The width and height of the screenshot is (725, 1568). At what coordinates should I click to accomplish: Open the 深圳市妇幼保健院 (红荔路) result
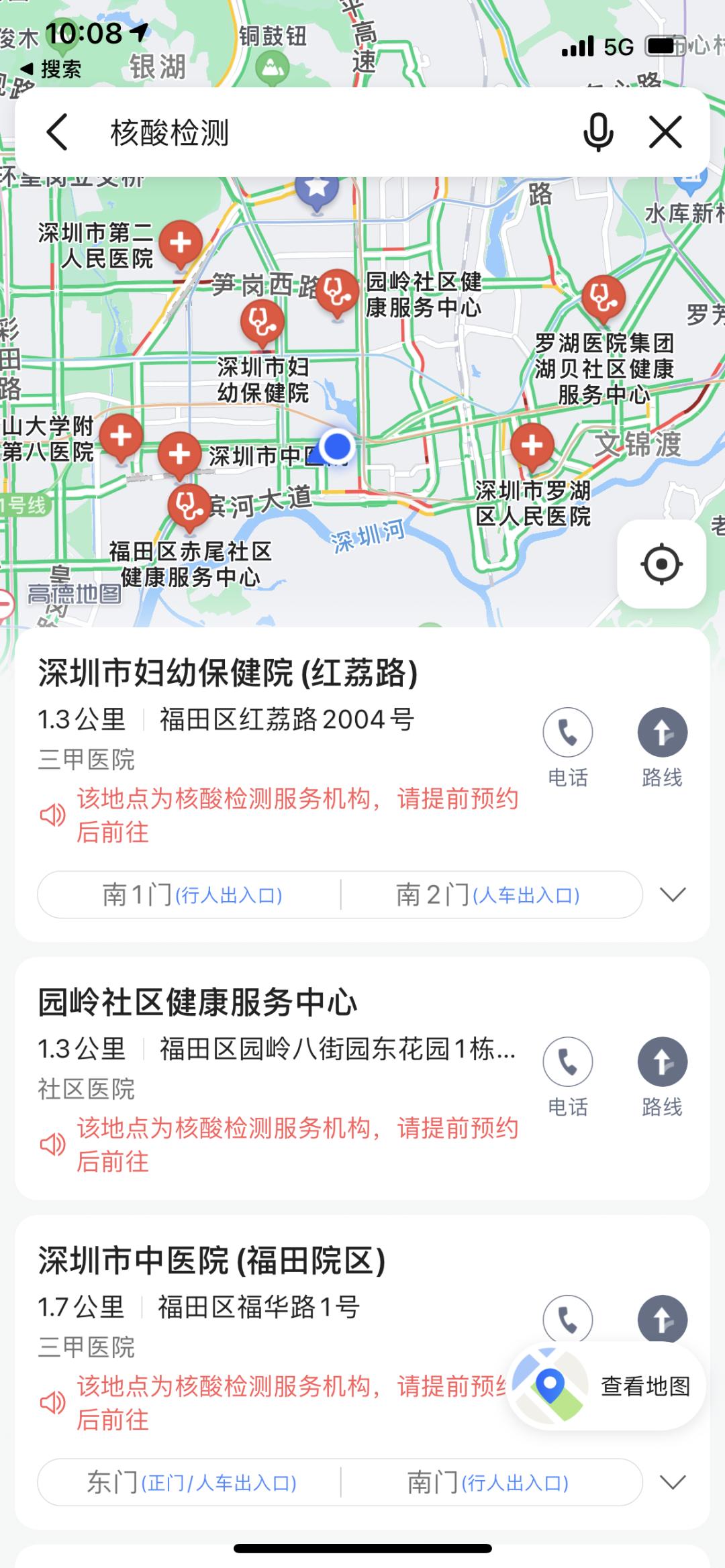(228, 673)
